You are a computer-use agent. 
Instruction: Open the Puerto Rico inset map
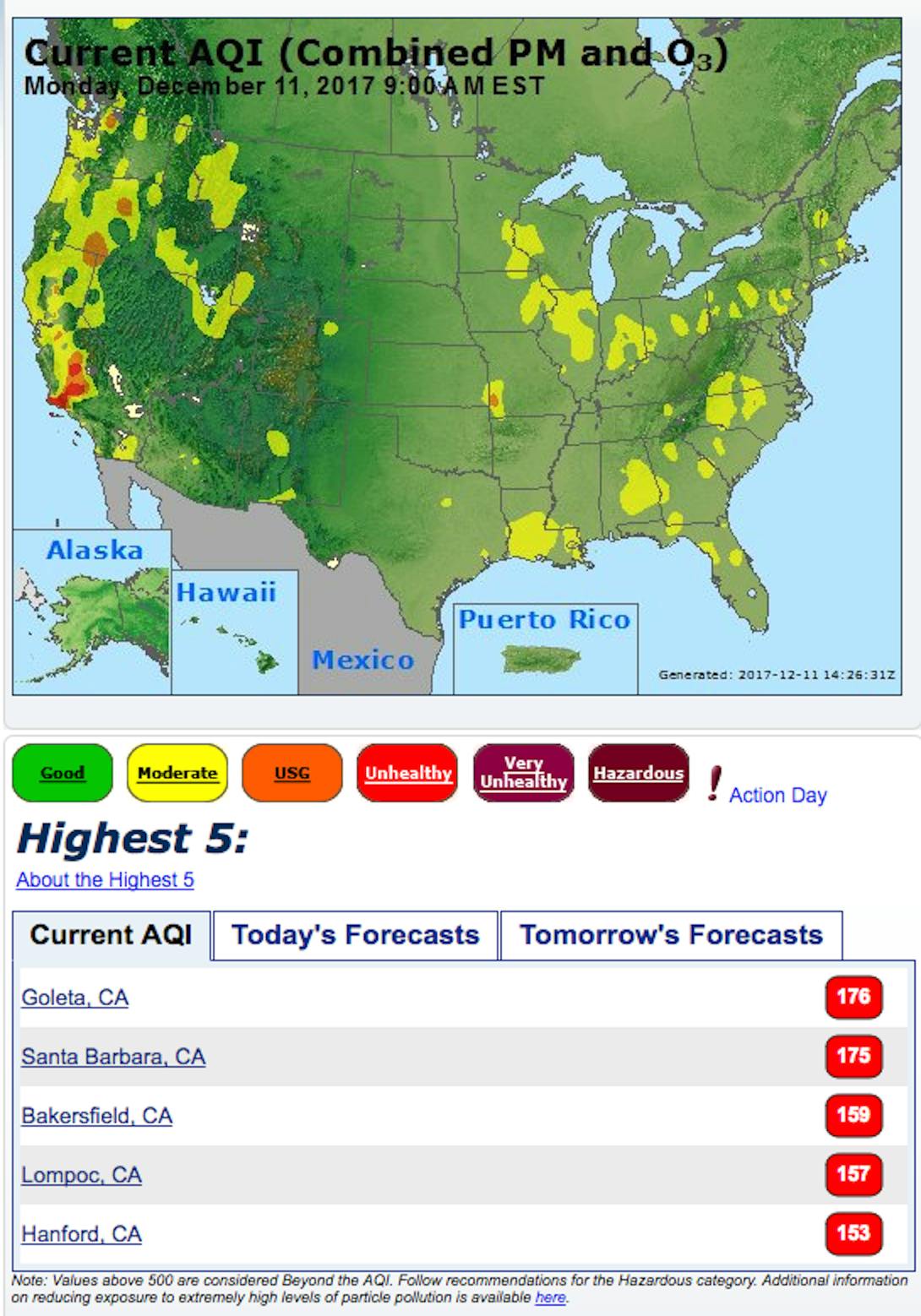545,649
